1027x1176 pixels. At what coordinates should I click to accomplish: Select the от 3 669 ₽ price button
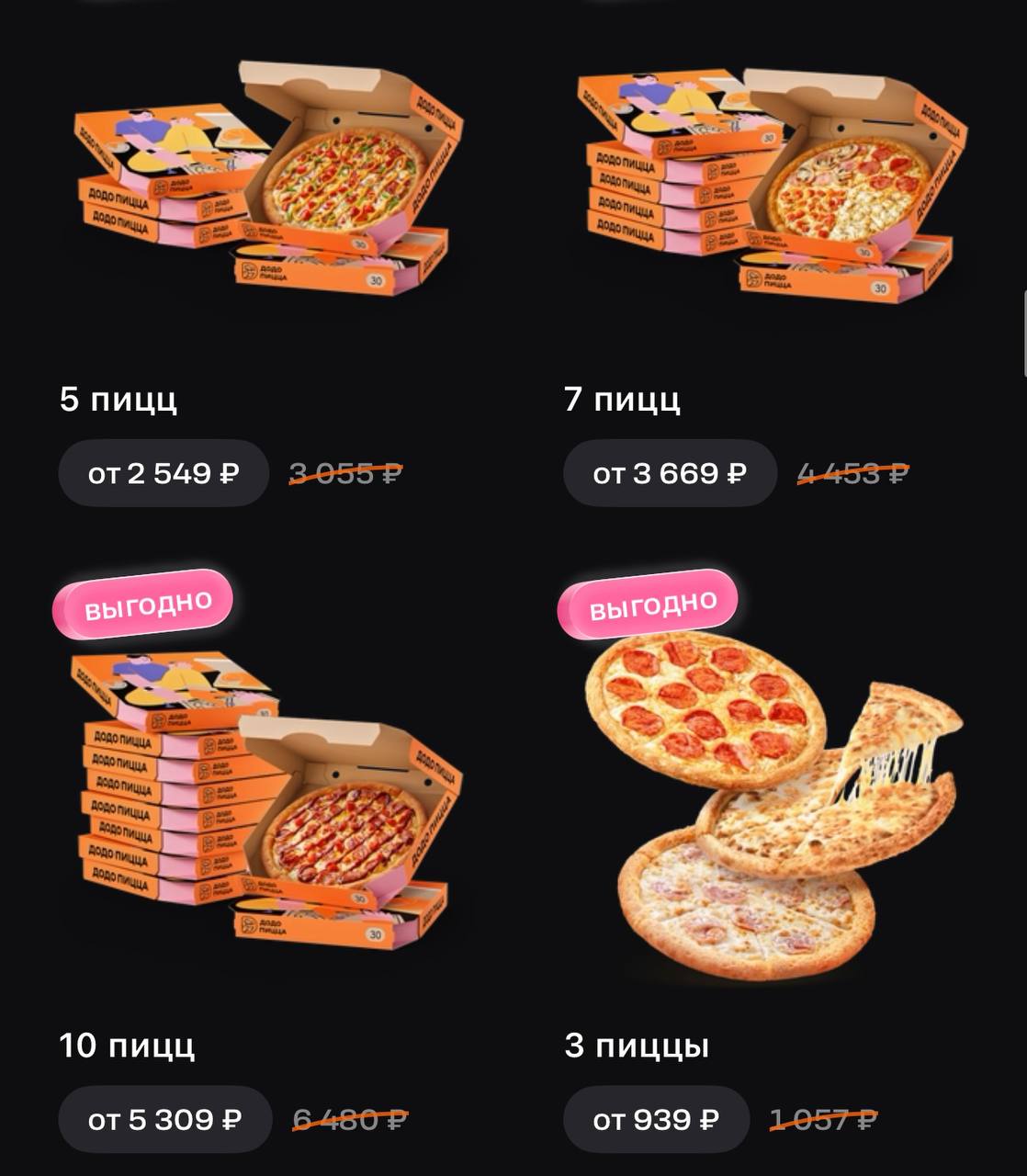tap(670, 473)
